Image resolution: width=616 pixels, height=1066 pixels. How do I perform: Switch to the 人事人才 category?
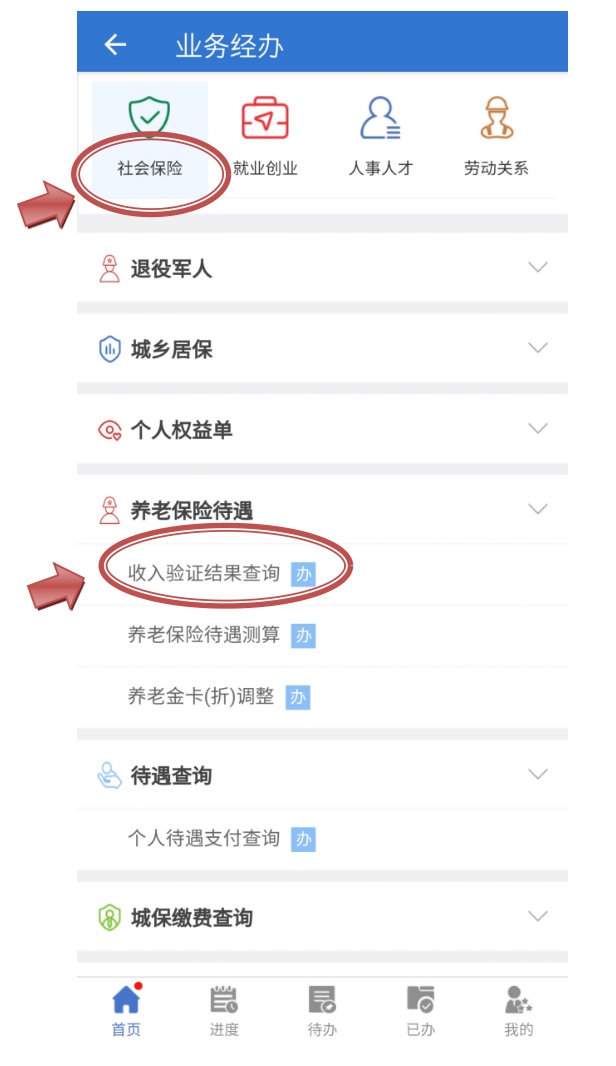click(380, 140)
